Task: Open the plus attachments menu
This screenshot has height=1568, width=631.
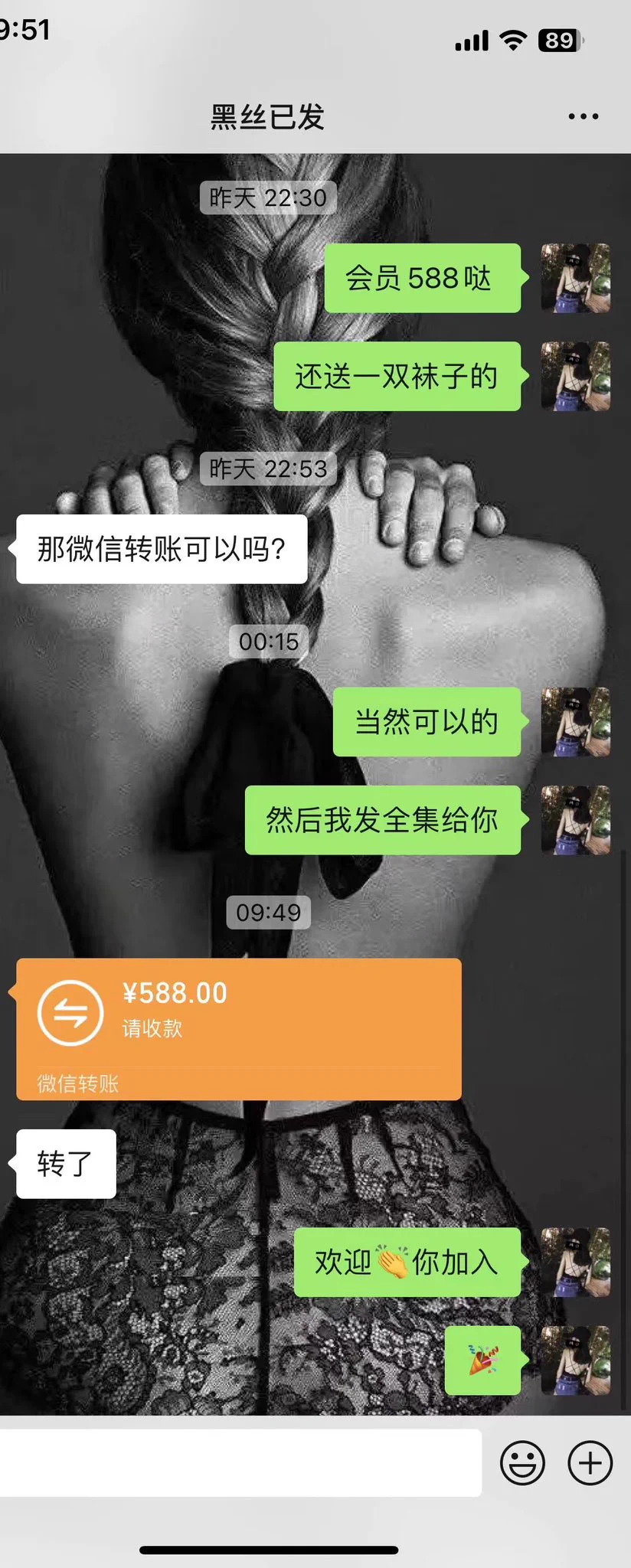Action: 590,1463
